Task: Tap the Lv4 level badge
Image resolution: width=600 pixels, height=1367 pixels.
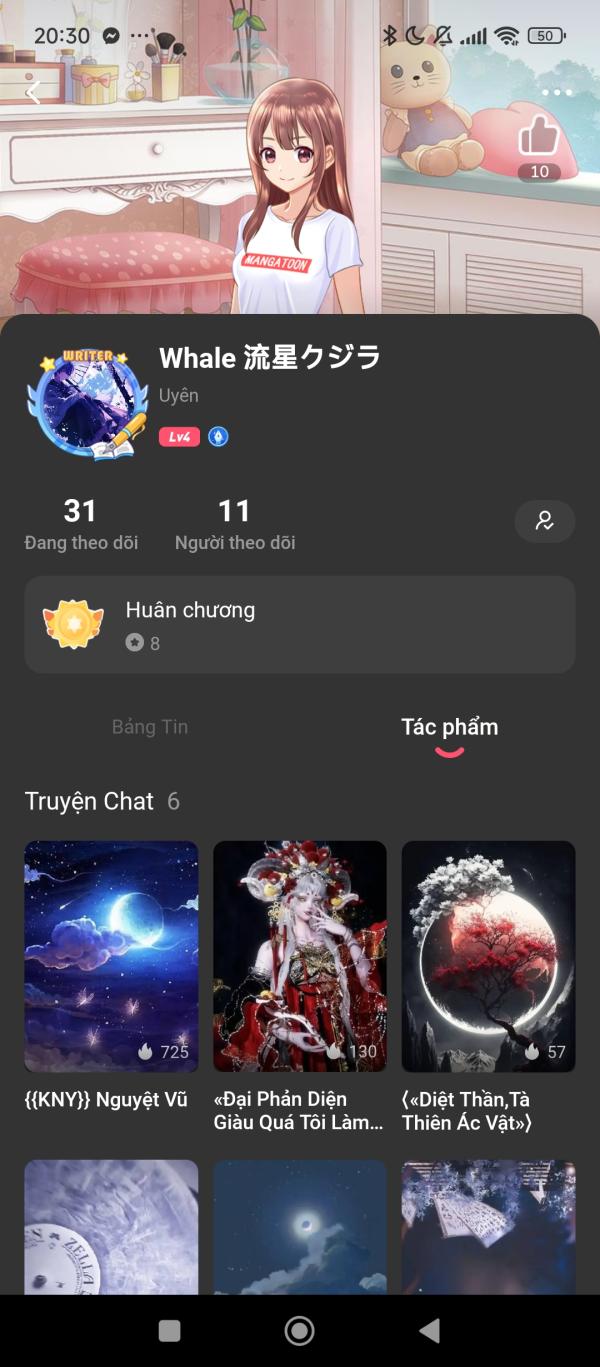Action: pos(179,437)
